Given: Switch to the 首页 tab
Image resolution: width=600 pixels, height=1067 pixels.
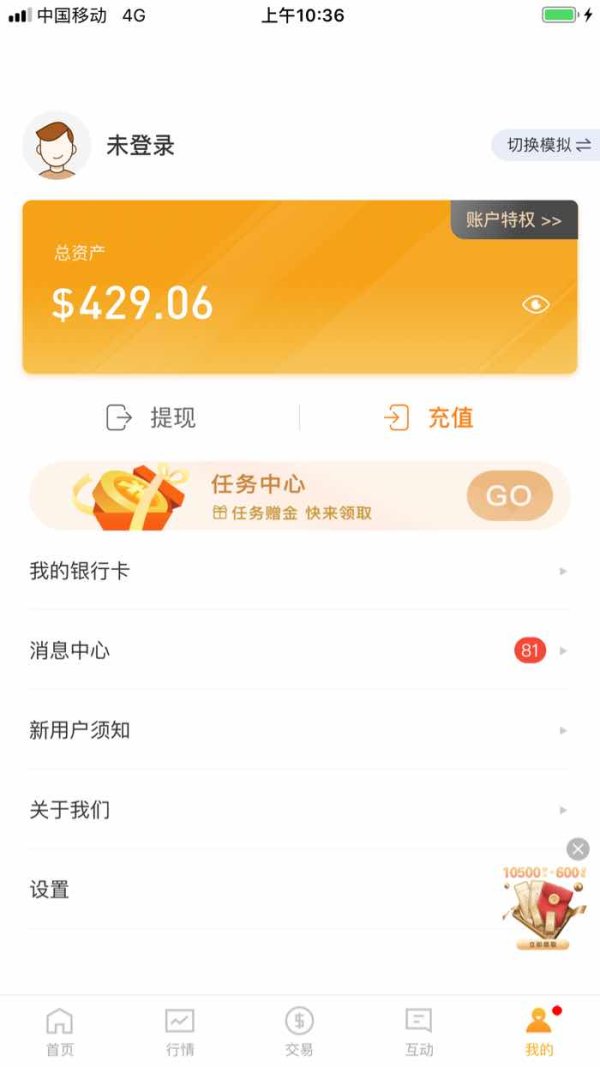Looking at the screenshot, I should click(x=60, y=1032).
